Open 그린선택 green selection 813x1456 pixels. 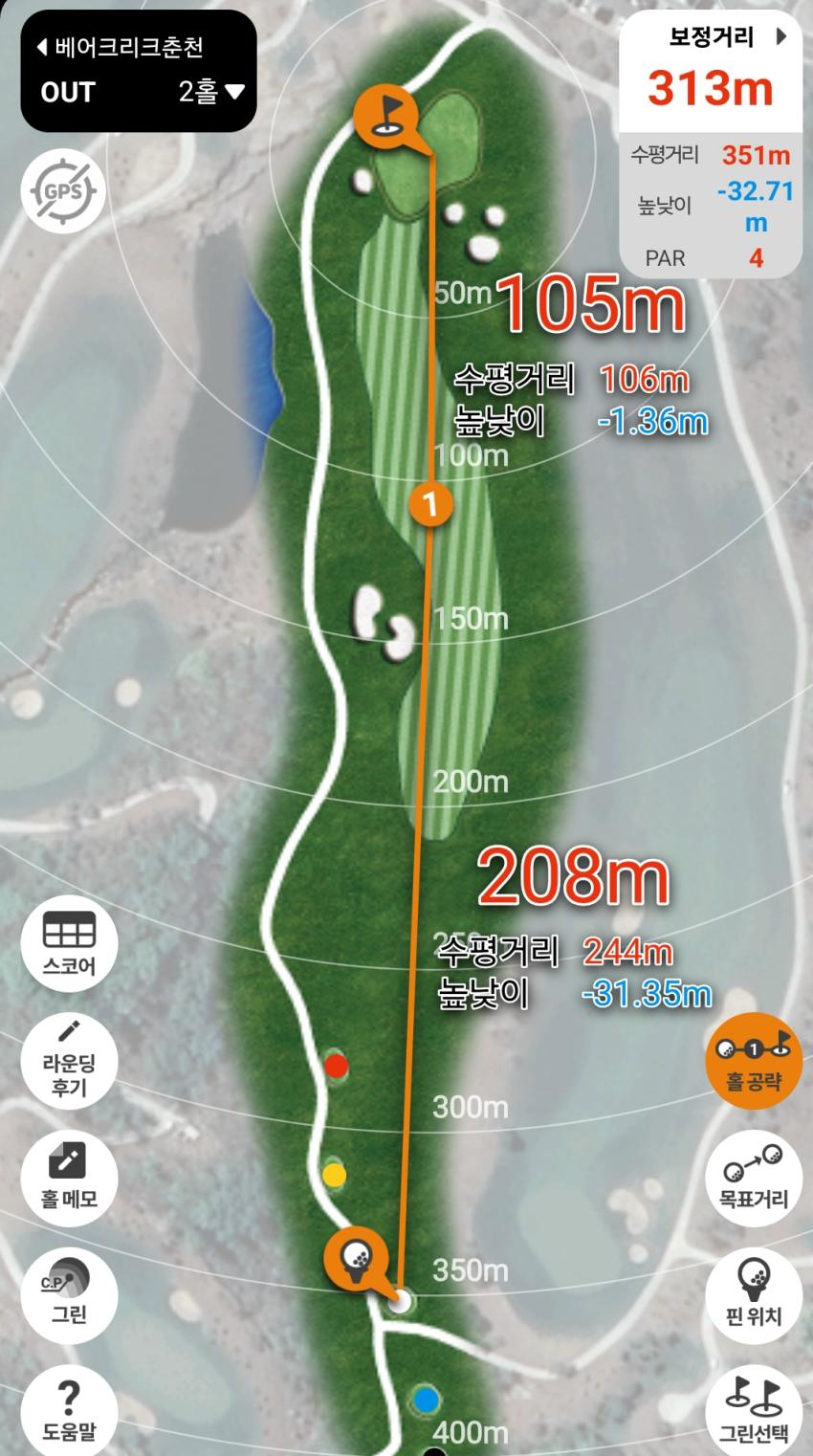coord(754,1406)
